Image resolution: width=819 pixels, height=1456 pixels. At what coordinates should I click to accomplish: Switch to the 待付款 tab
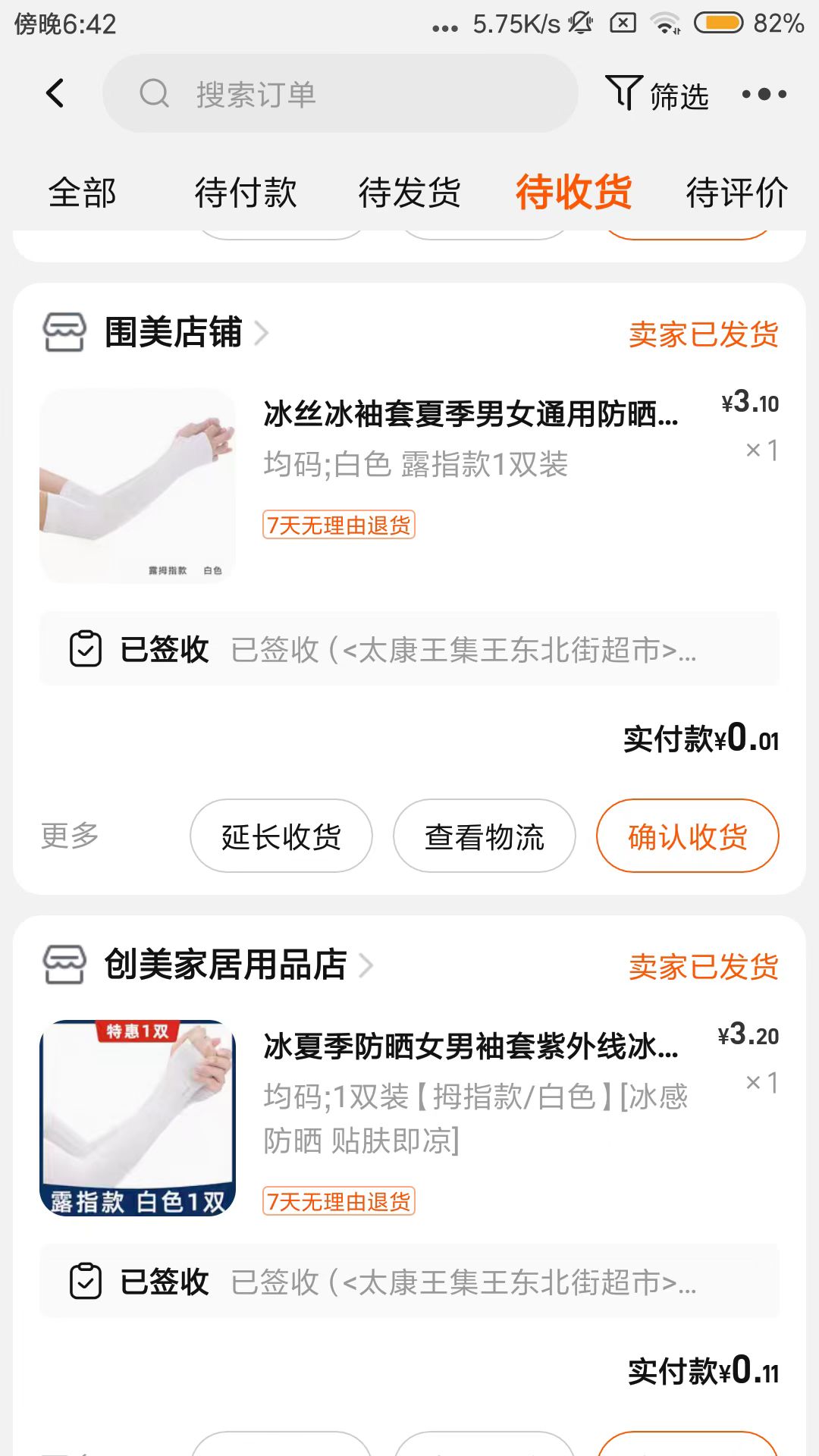246,192
